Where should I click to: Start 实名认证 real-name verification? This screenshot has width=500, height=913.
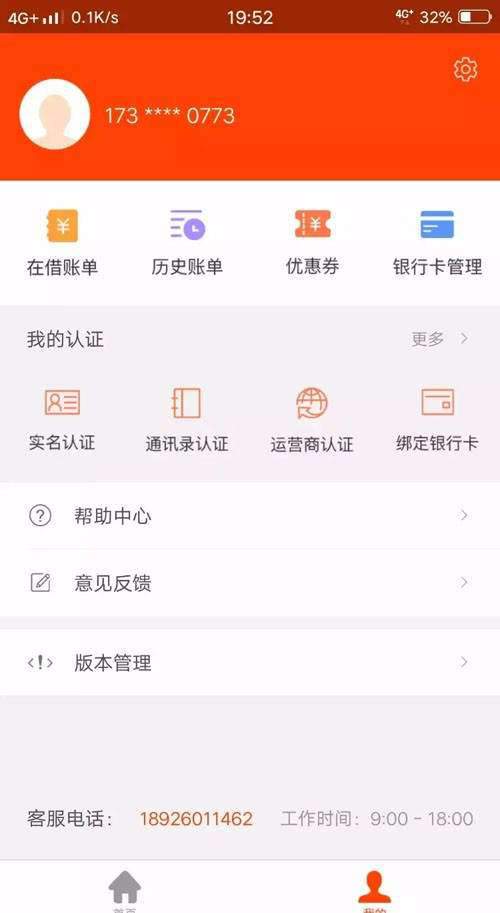[62, 419]
